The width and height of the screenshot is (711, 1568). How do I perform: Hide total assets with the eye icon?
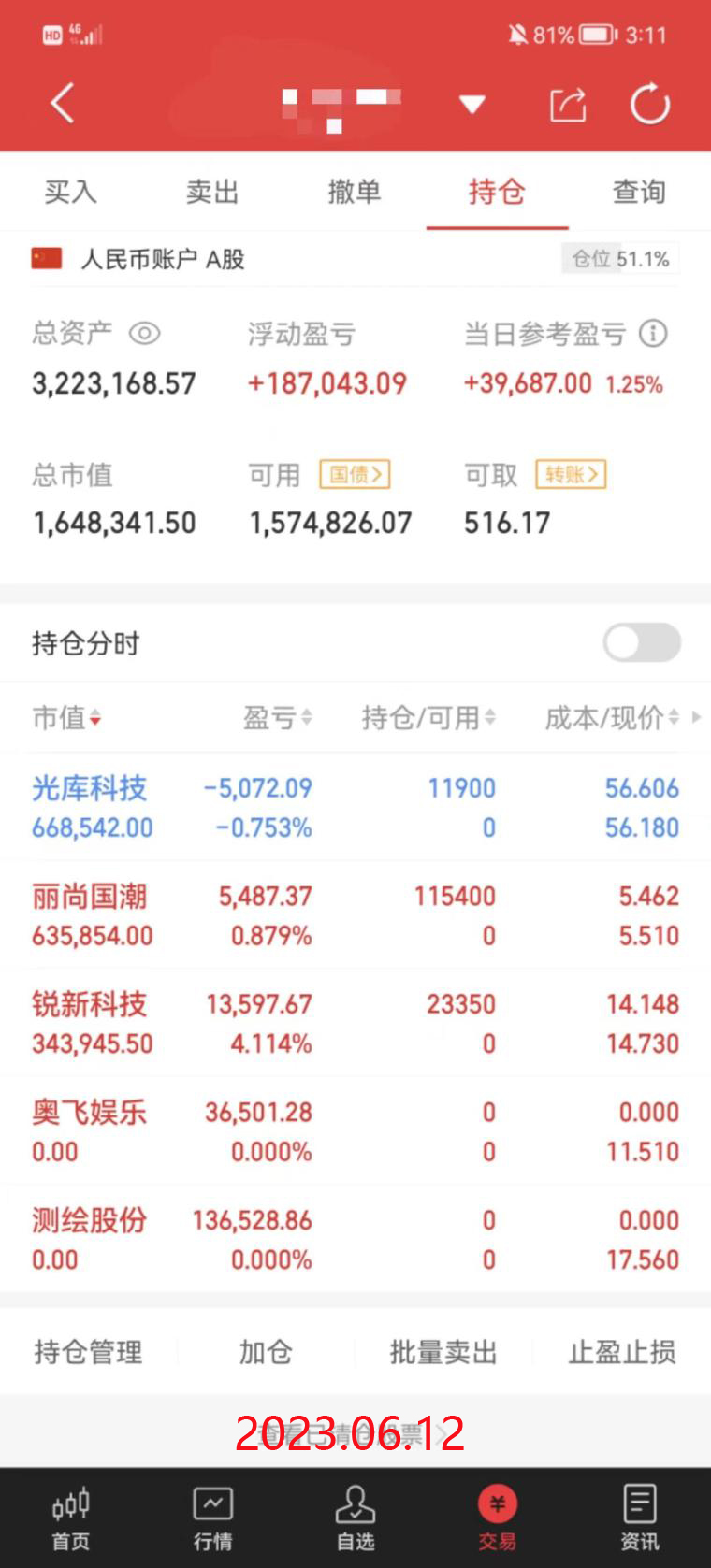click(x=144, y=334)
